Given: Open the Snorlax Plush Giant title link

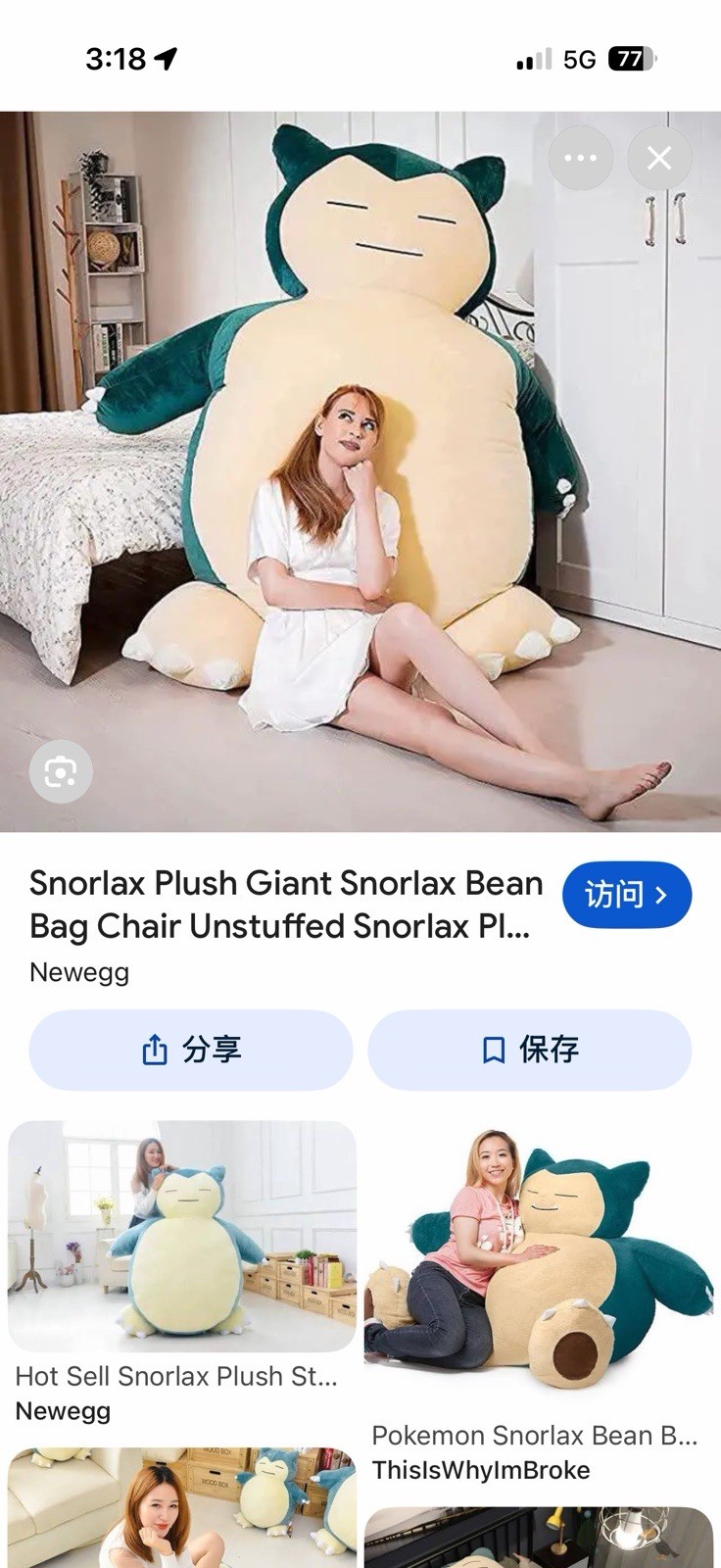Looking at the screenshot, I should tap(285, 904).
